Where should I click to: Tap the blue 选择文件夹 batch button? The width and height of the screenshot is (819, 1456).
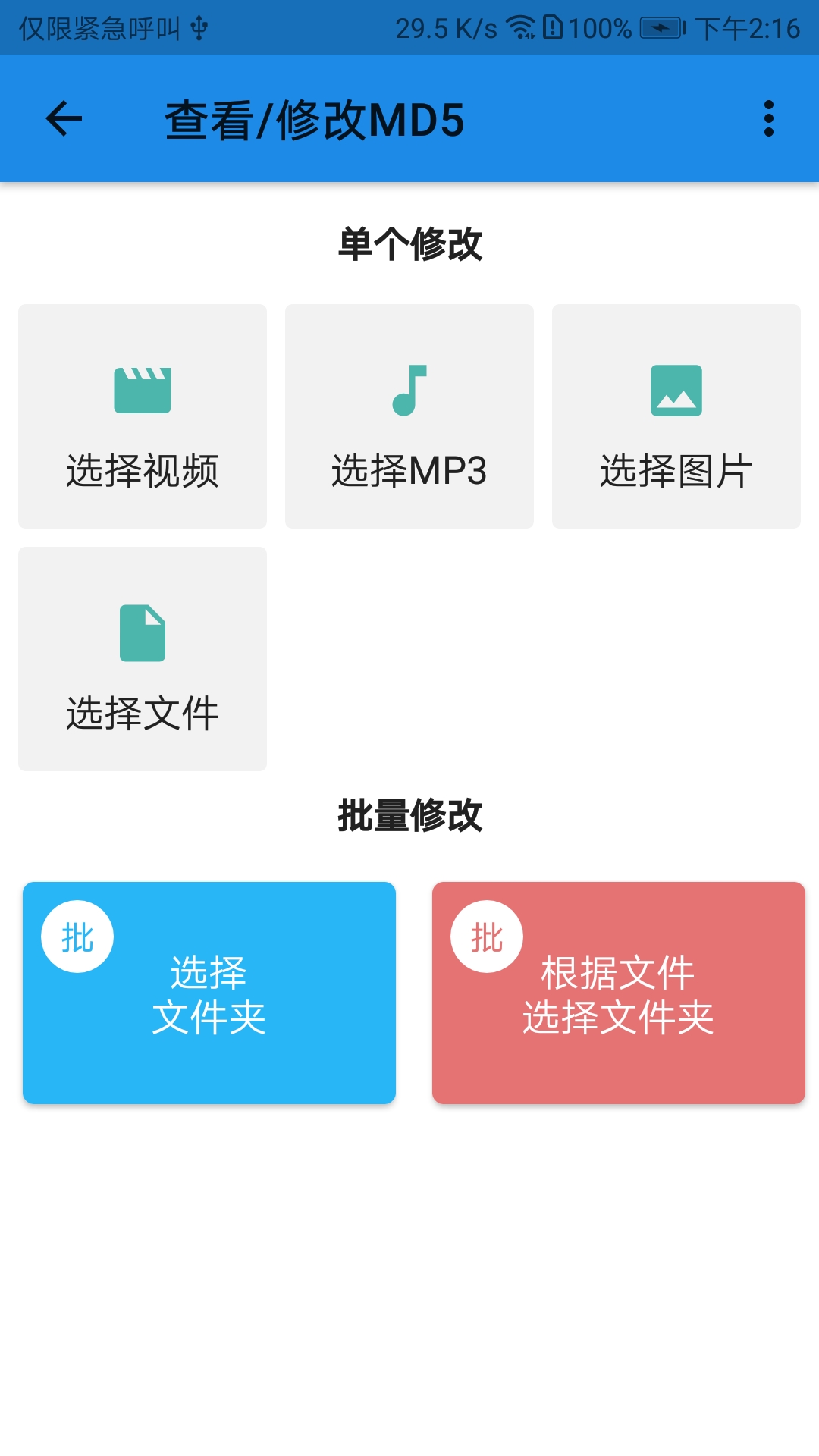209,992
